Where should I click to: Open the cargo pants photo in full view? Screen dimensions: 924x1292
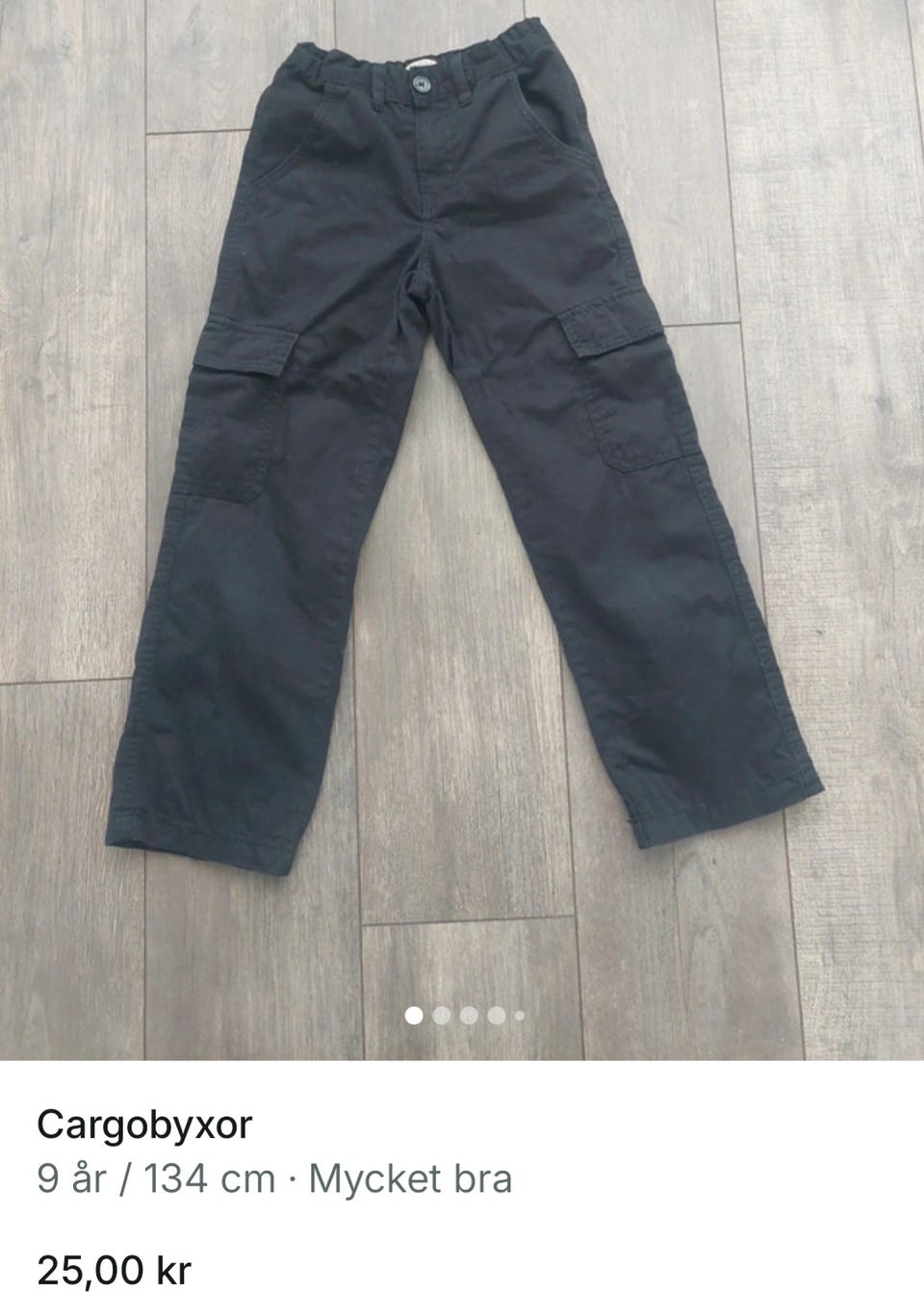point(462,481)
